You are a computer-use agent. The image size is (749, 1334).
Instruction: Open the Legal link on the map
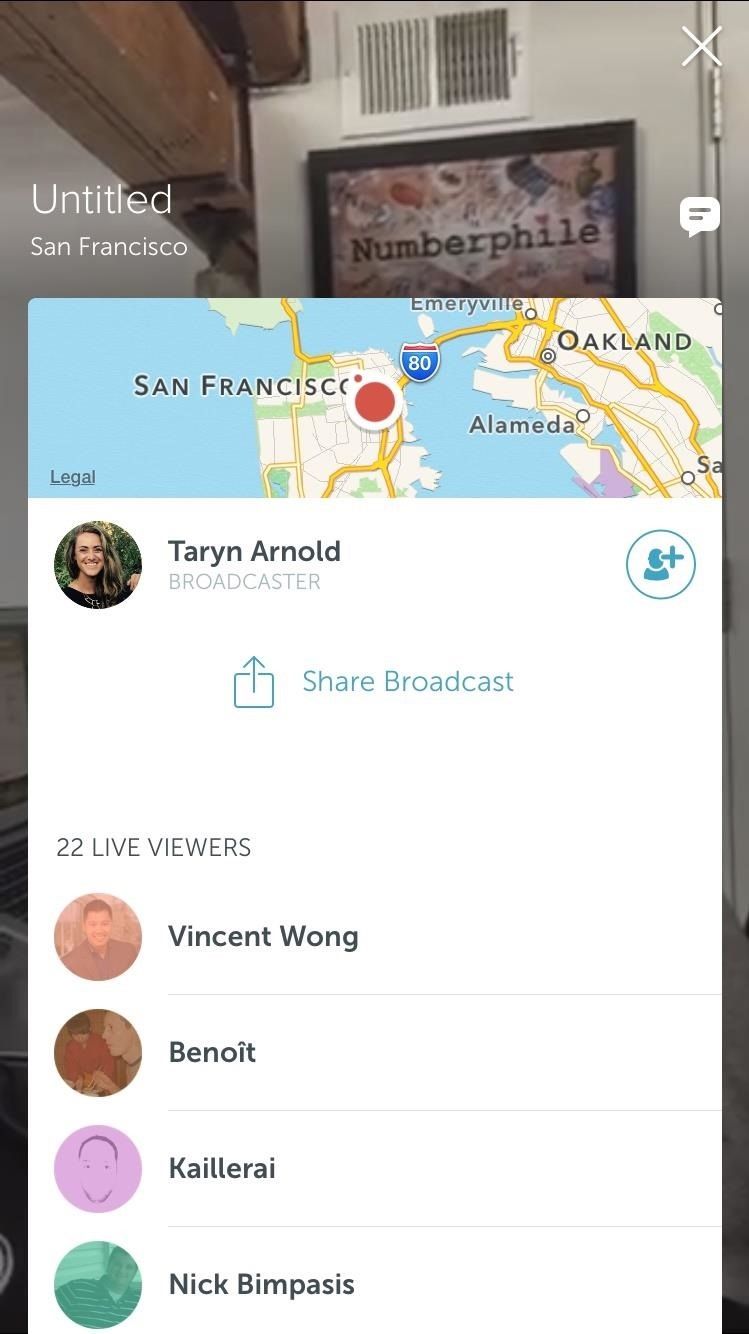point(72,477)
